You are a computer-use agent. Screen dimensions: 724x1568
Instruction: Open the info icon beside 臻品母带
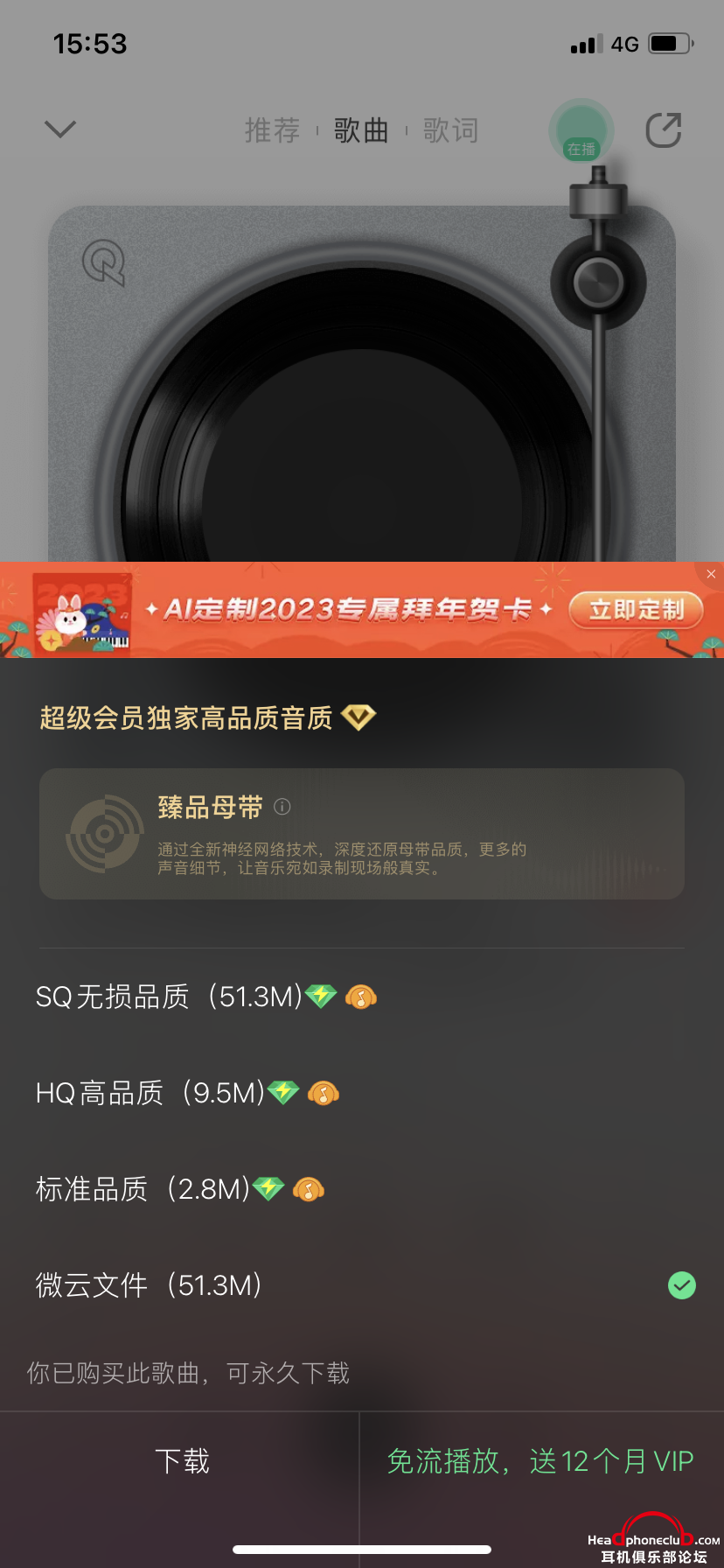[282, 807]
